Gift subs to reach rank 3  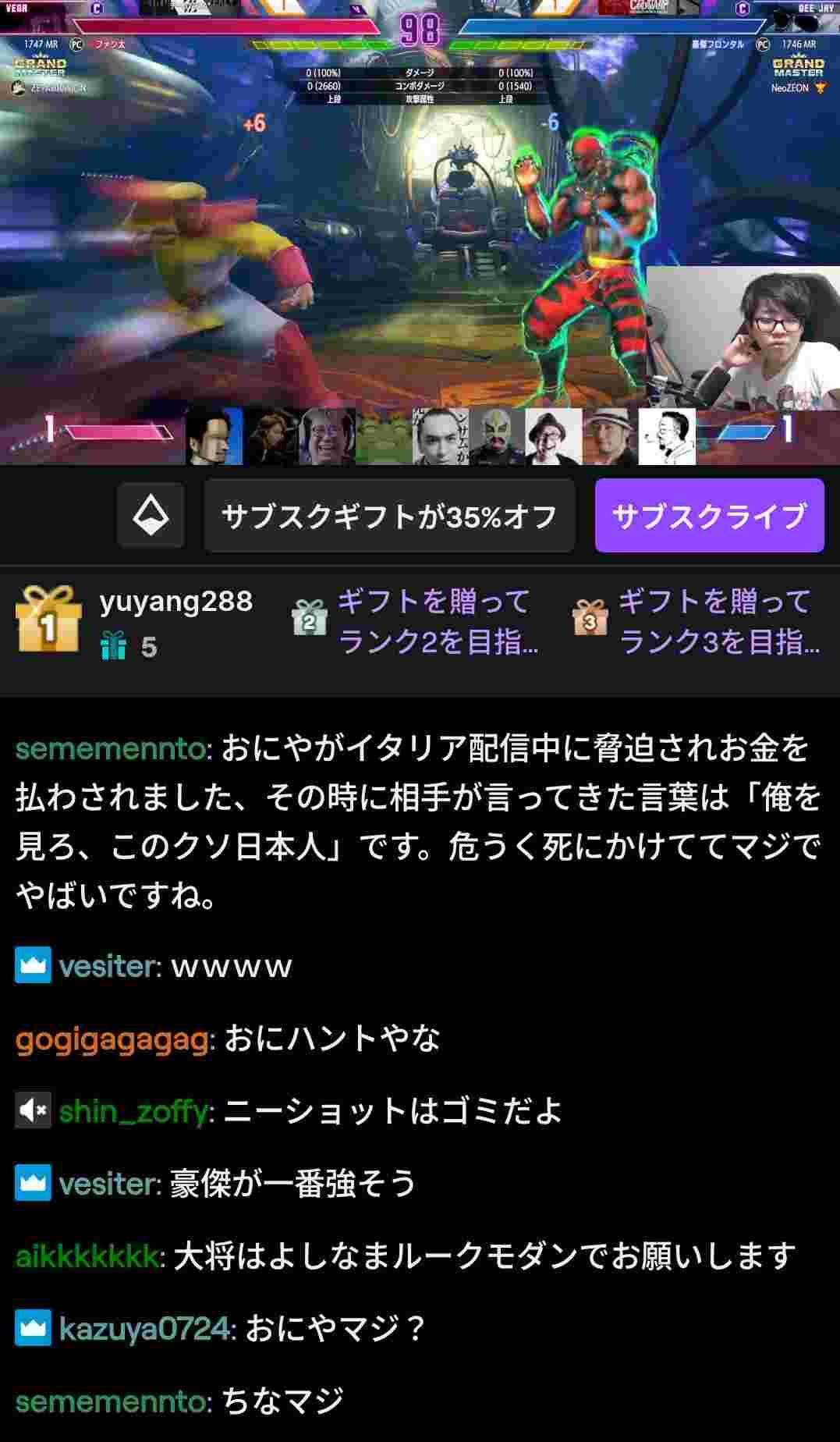pos(696,623)
